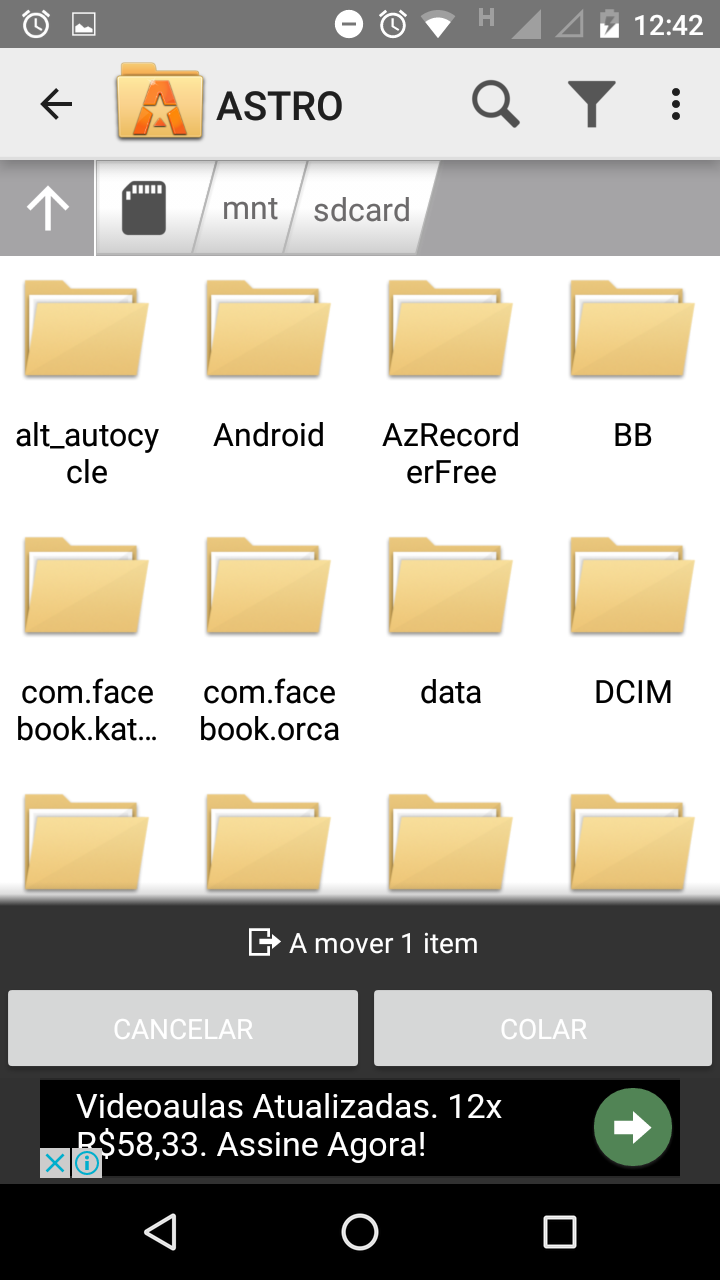
Task: Open the Videoaulas ad arrow
Action: tap(632, 1127)
